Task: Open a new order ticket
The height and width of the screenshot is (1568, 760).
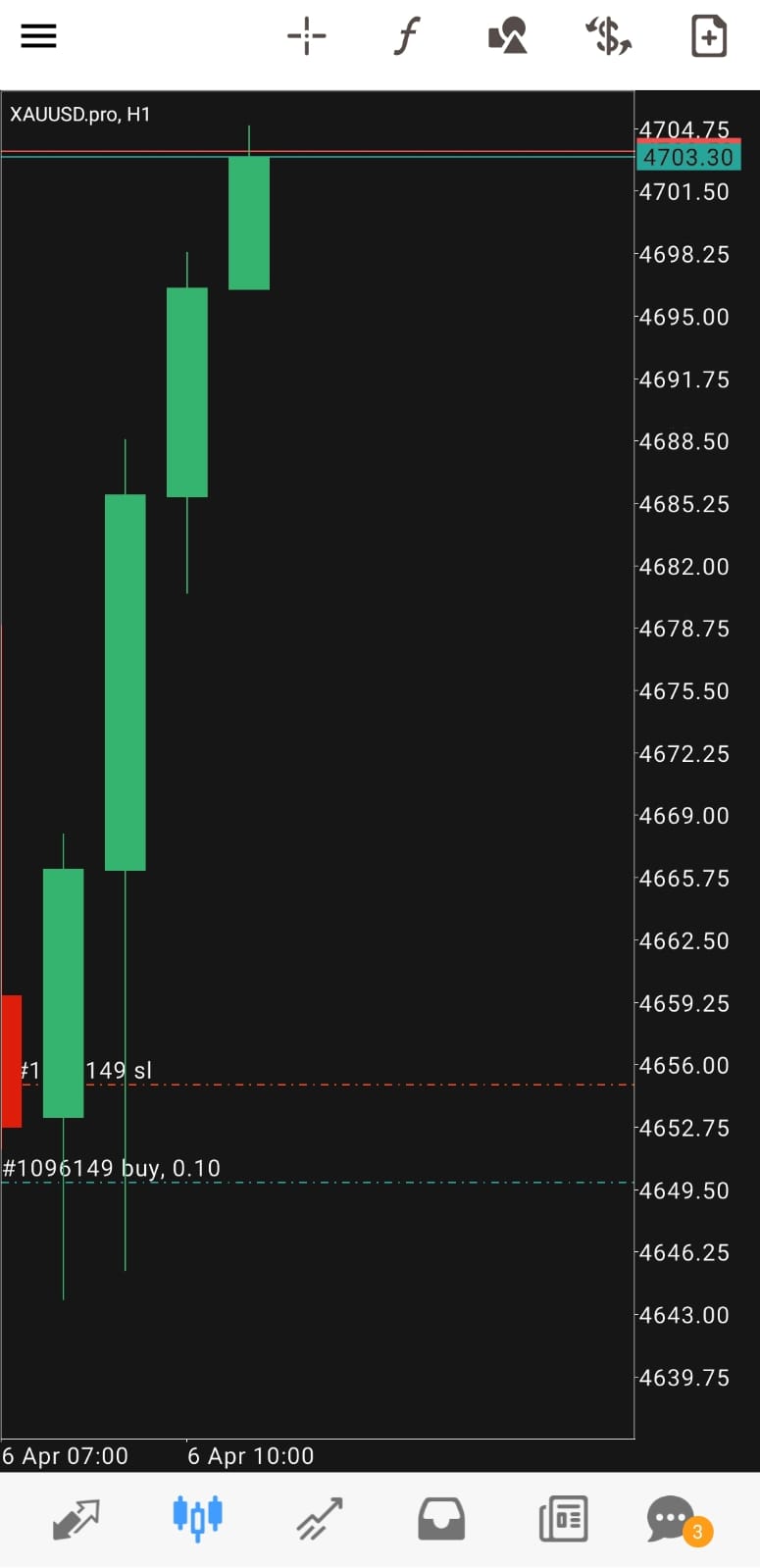Action: 709,37
